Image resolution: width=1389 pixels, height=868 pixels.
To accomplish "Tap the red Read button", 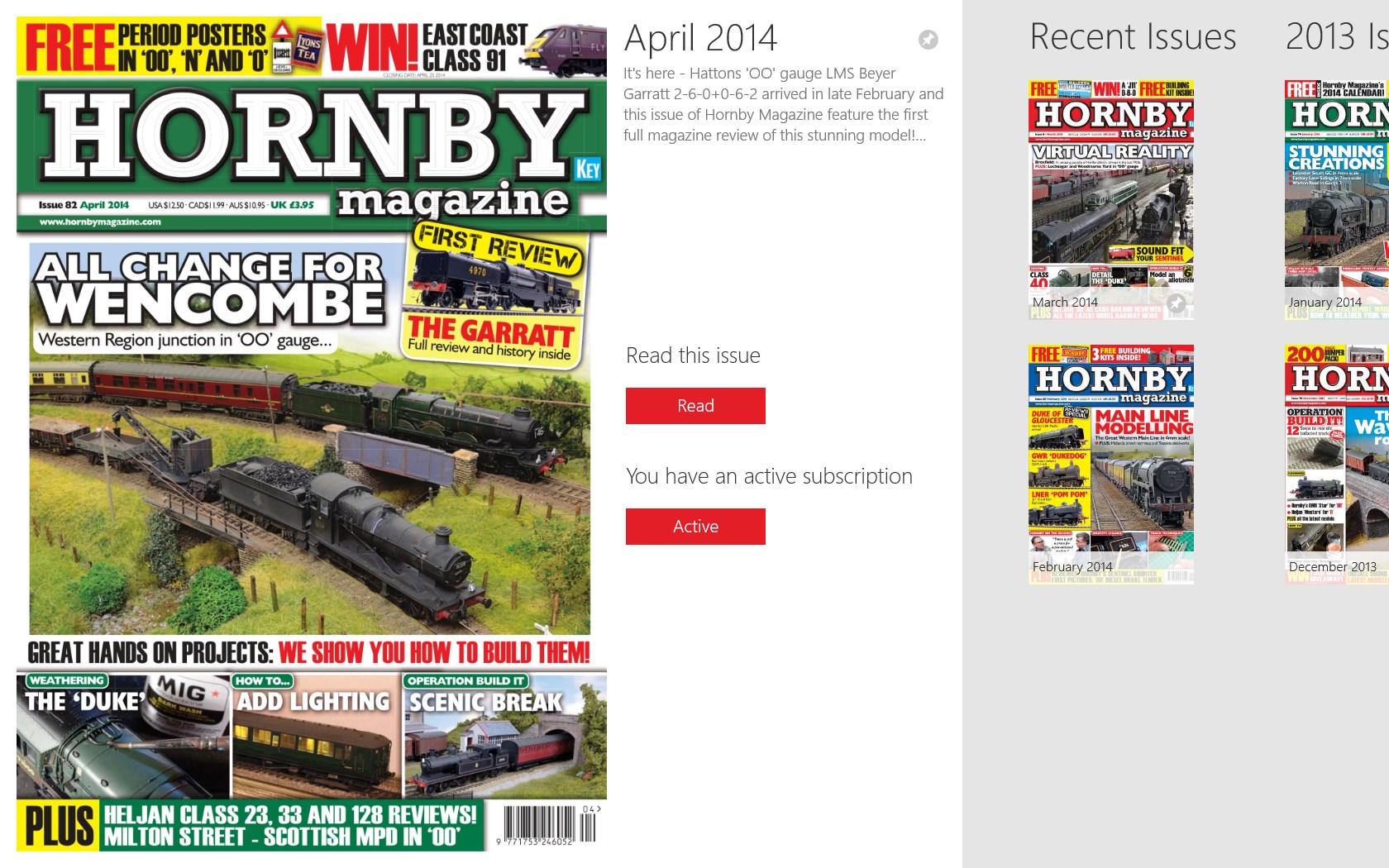I will (x=695, y=406).
